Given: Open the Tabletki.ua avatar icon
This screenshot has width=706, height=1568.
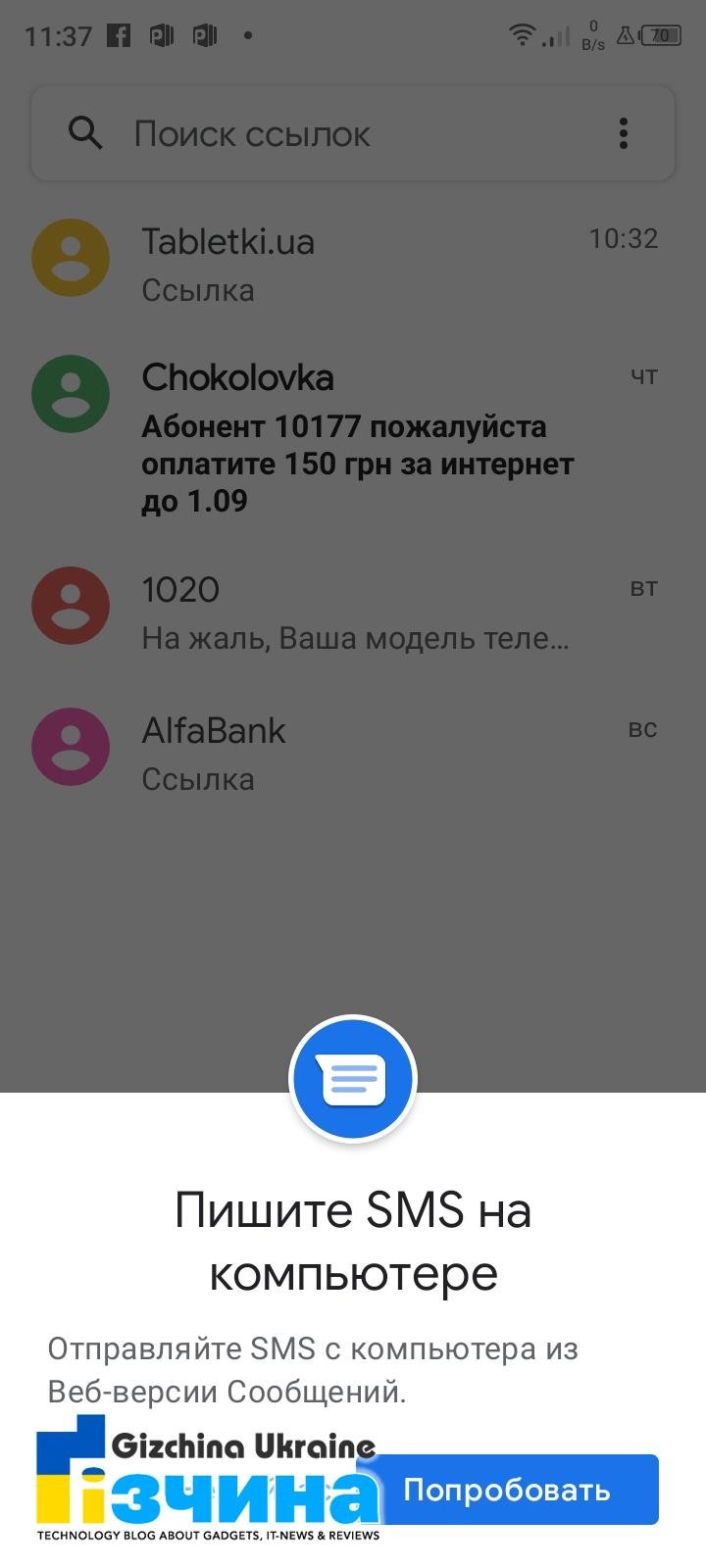Looking at the screenshot, I should pyautogui.click(x=70, y=257).
